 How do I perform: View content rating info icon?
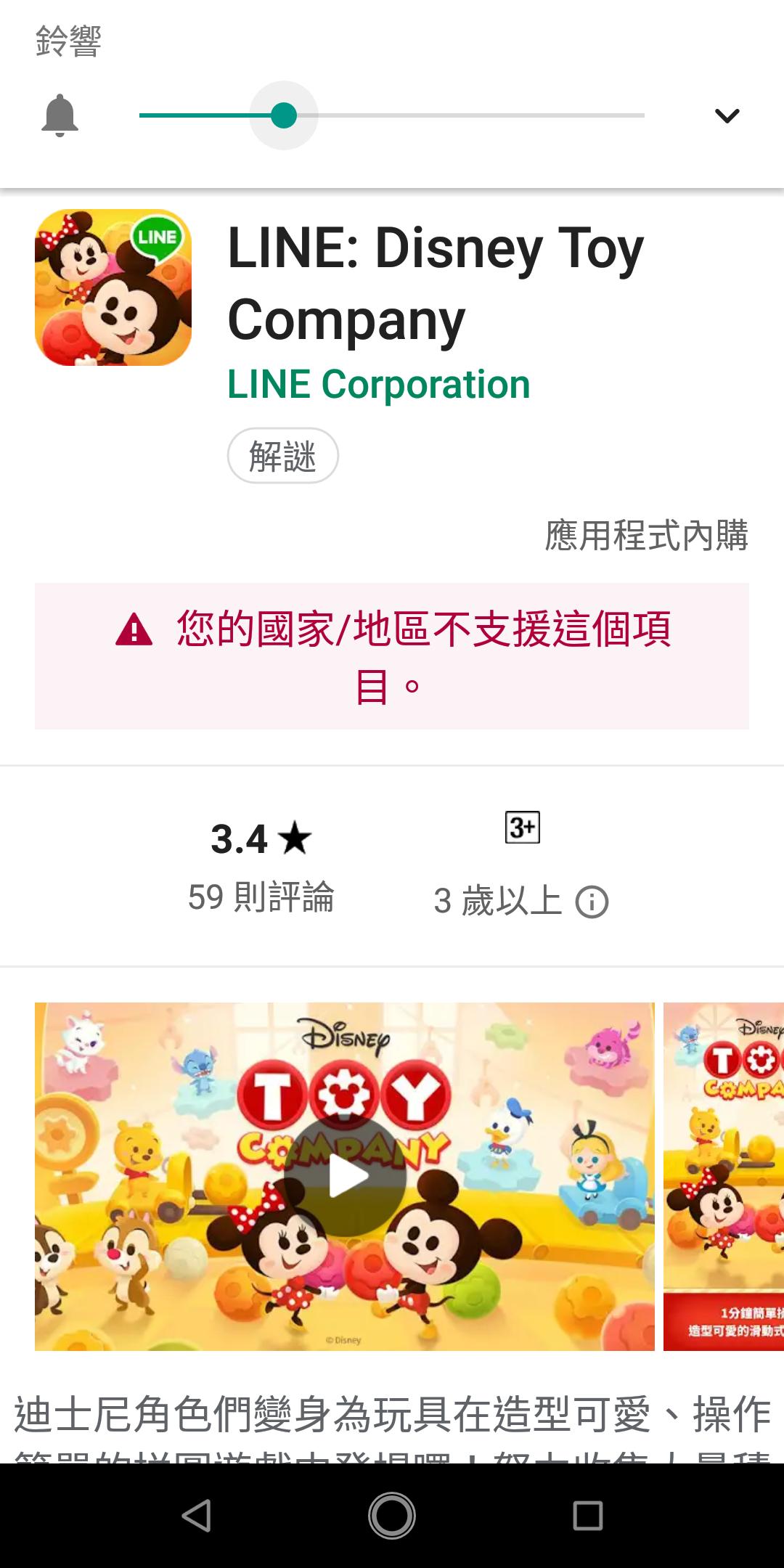[x=592, y=902]
